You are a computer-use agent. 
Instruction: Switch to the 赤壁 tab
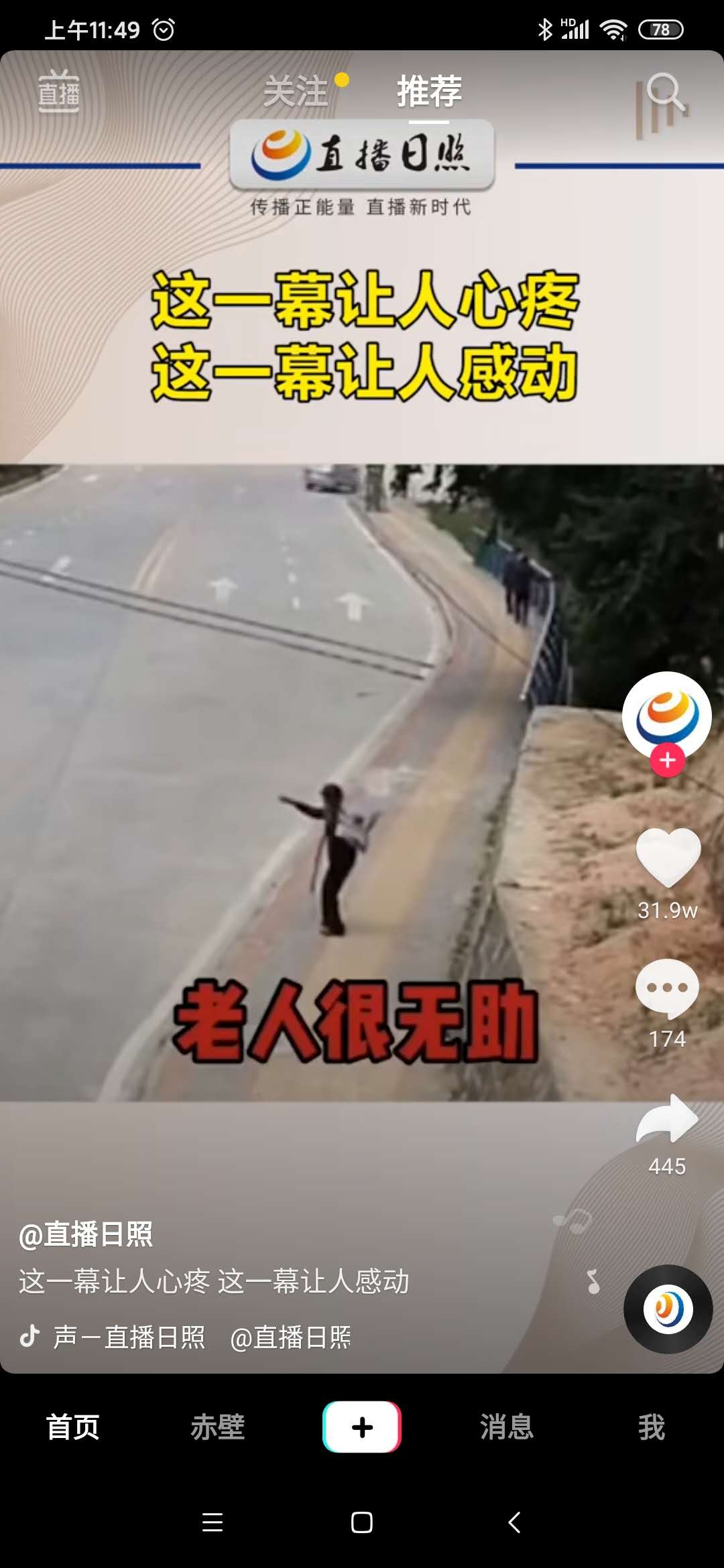click(x=217, y=1427)
